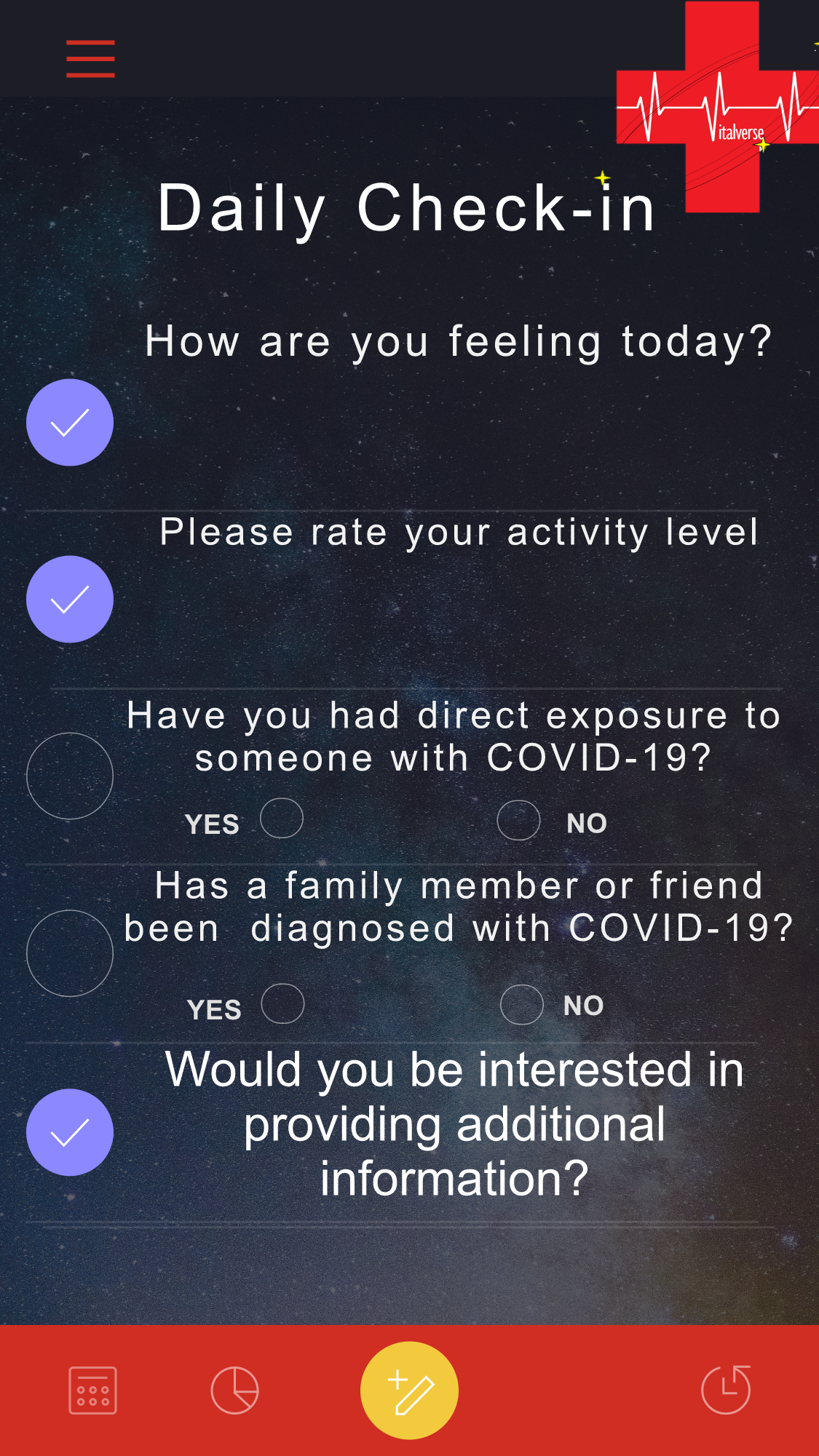This screenshot has width=819, height=1456.
Task: Open the hamburger menu
Action: click(x=90, y=59)
